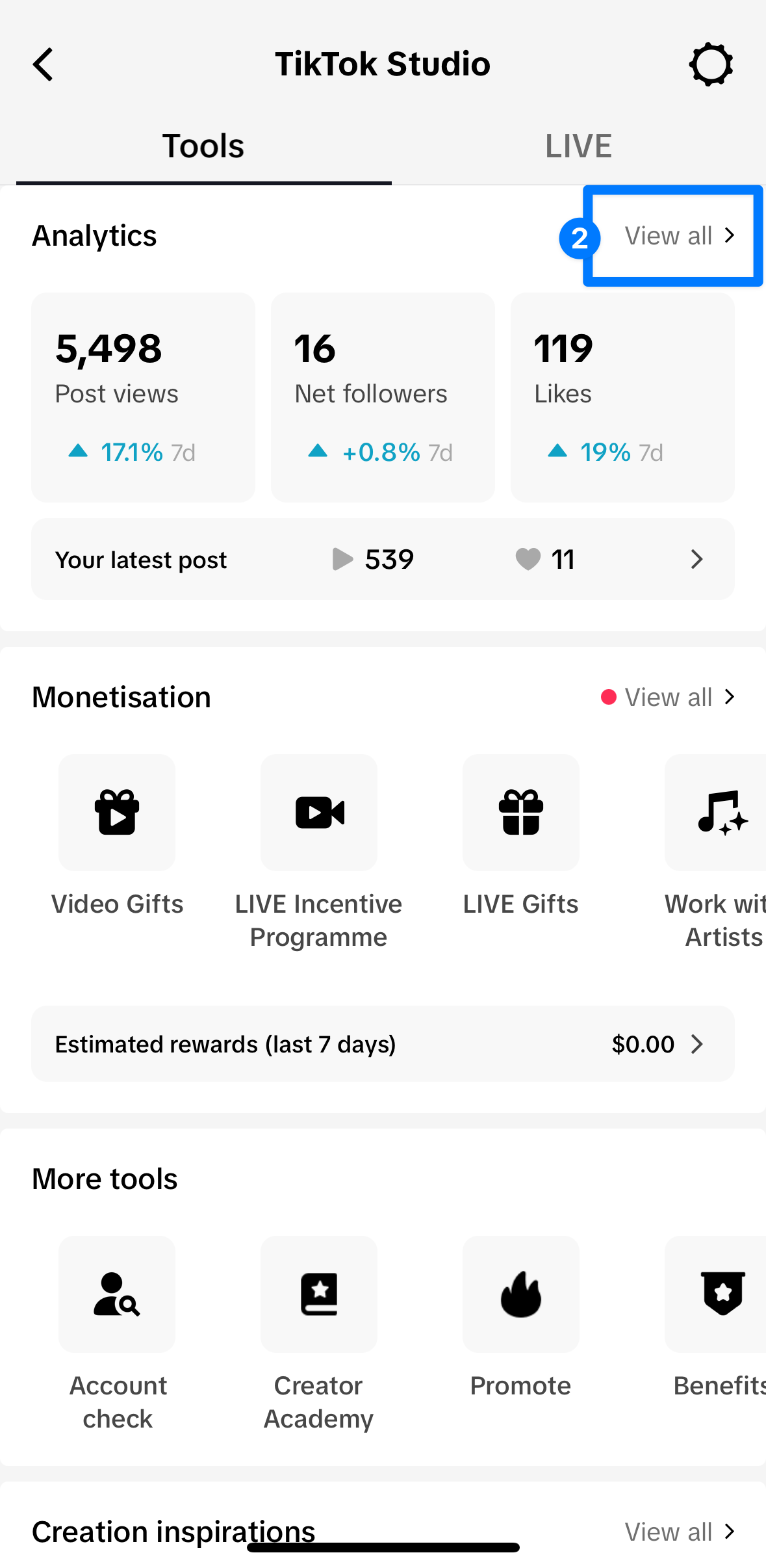This screenshot has width=766, height=1568.
Task: Select the Account check icon
Action: click(x=116, y=1294)
